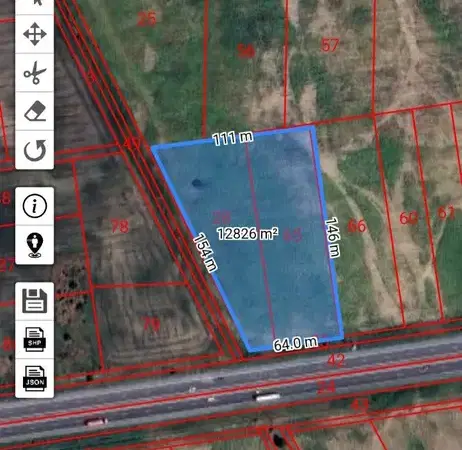Activate the scissors cut tool
The width and height of the screenshot is (462, 450).
pos(35,73)
